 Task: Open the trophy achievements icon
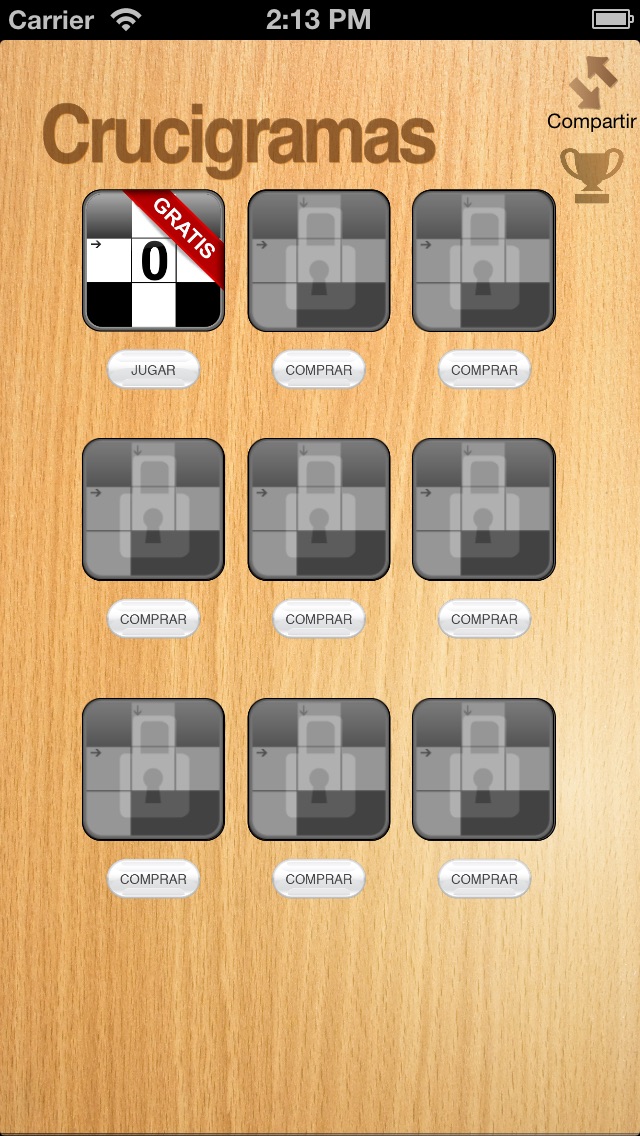click(x=591, y=175)
